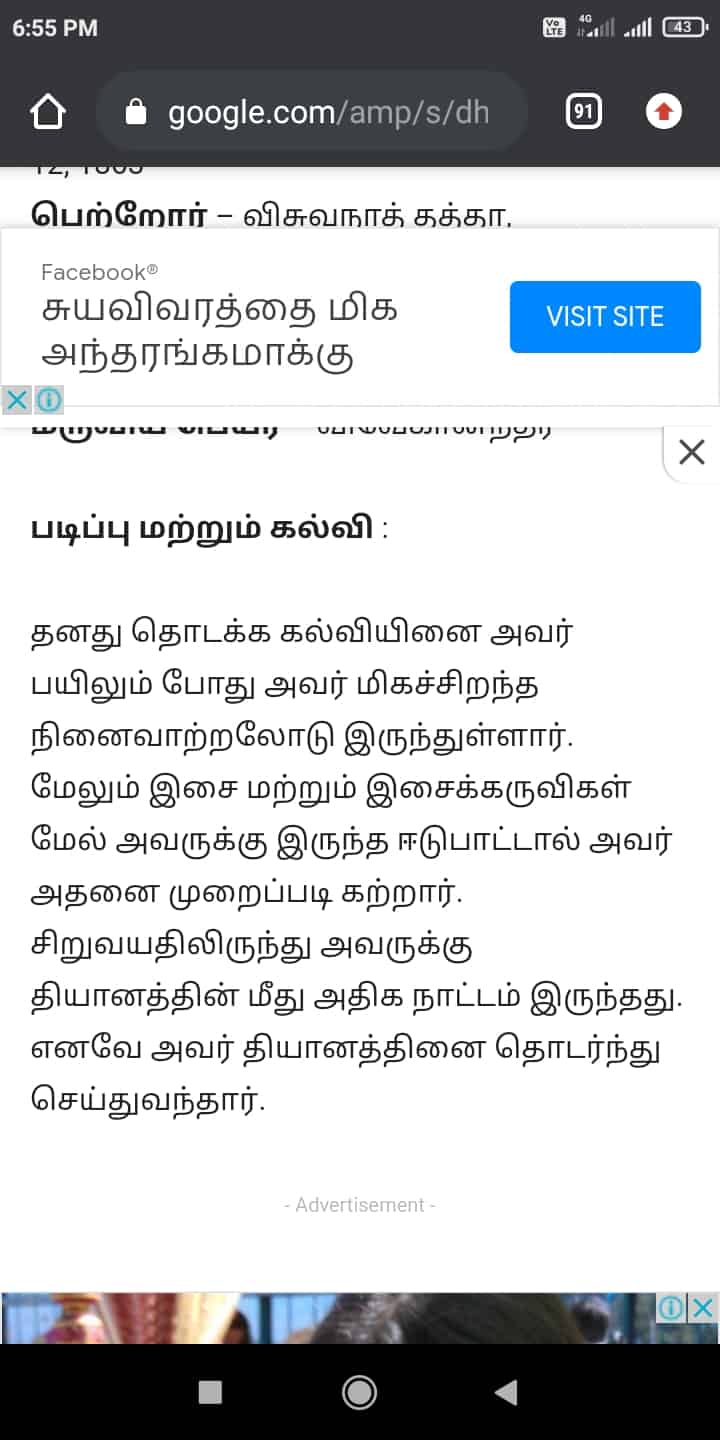
Task: Open the bottom advertisement image
Action: [330, 1317]
